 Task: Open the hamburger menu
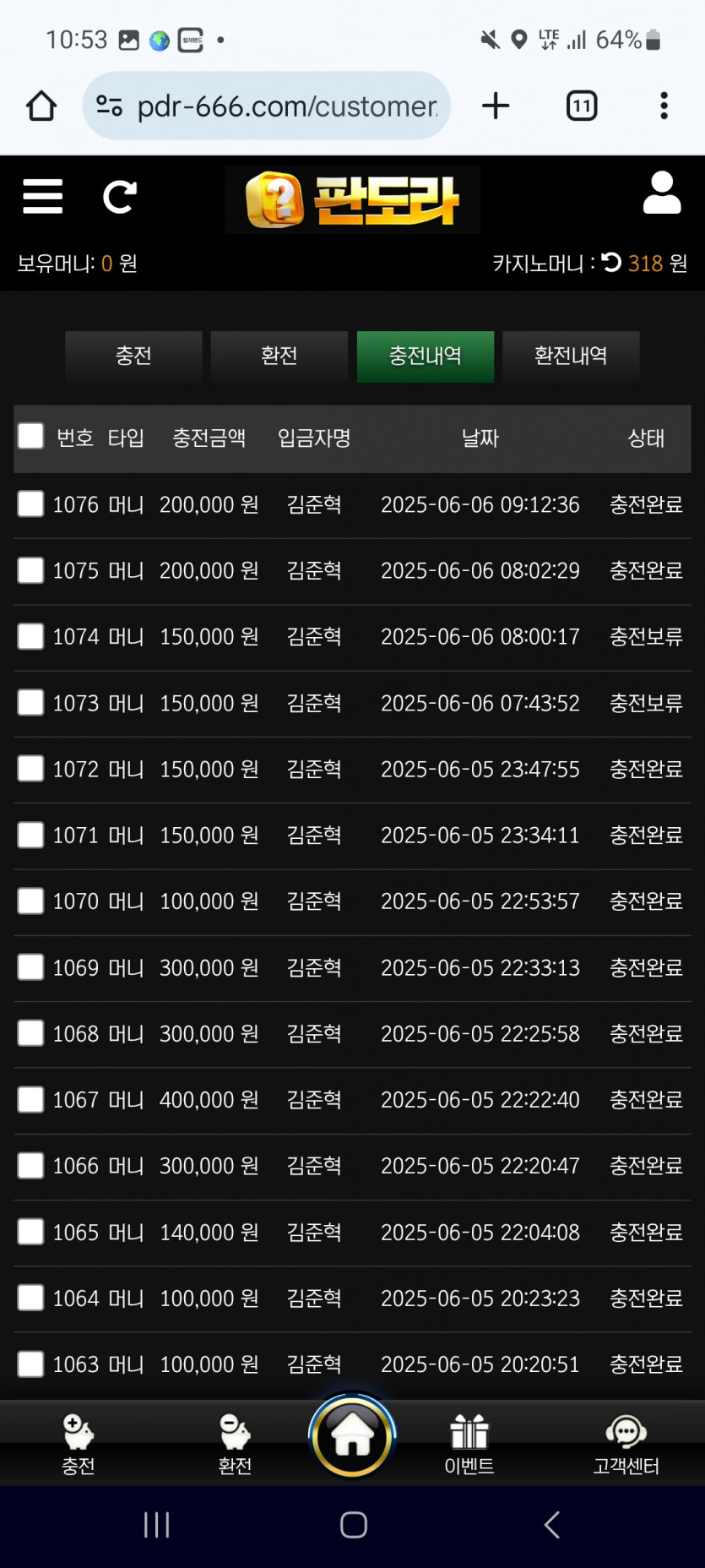pos(42,196)
